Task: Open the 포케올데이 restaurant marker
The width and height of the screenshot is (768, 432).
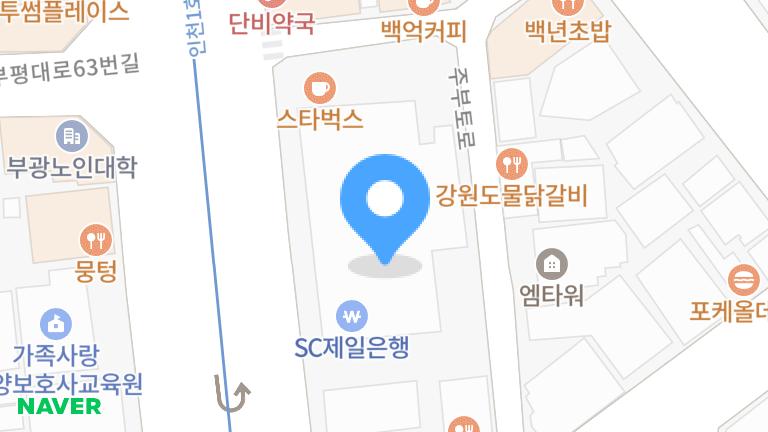Action: point(745,279)
